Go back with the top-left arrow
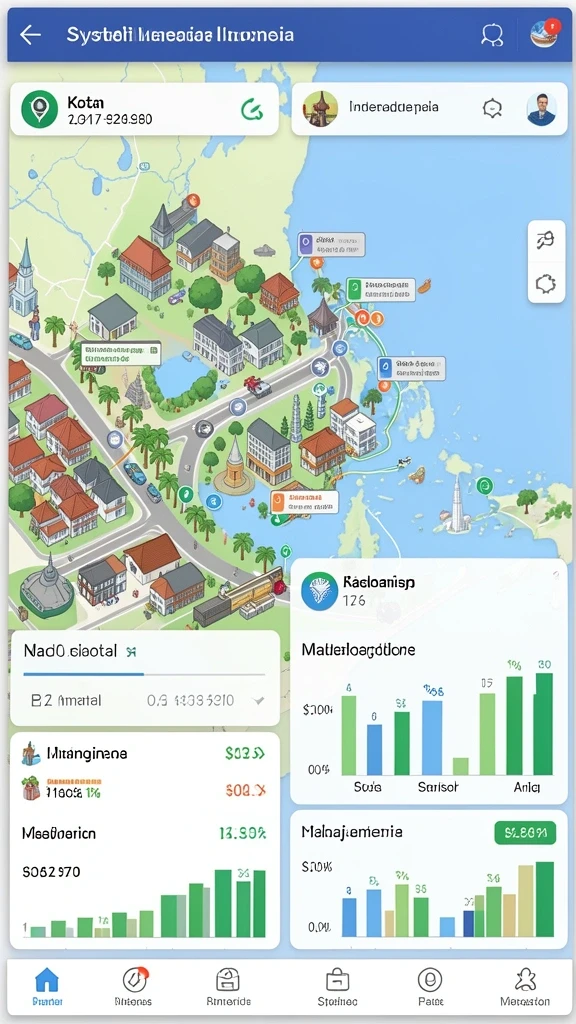 pos(31,35)
